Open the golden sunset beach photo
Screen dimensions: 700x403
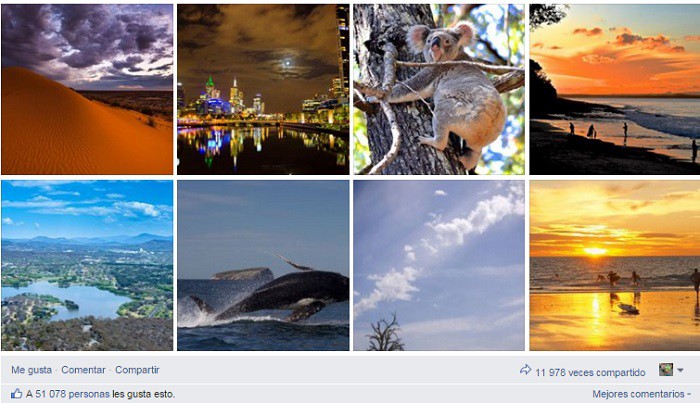pos(614,265)
